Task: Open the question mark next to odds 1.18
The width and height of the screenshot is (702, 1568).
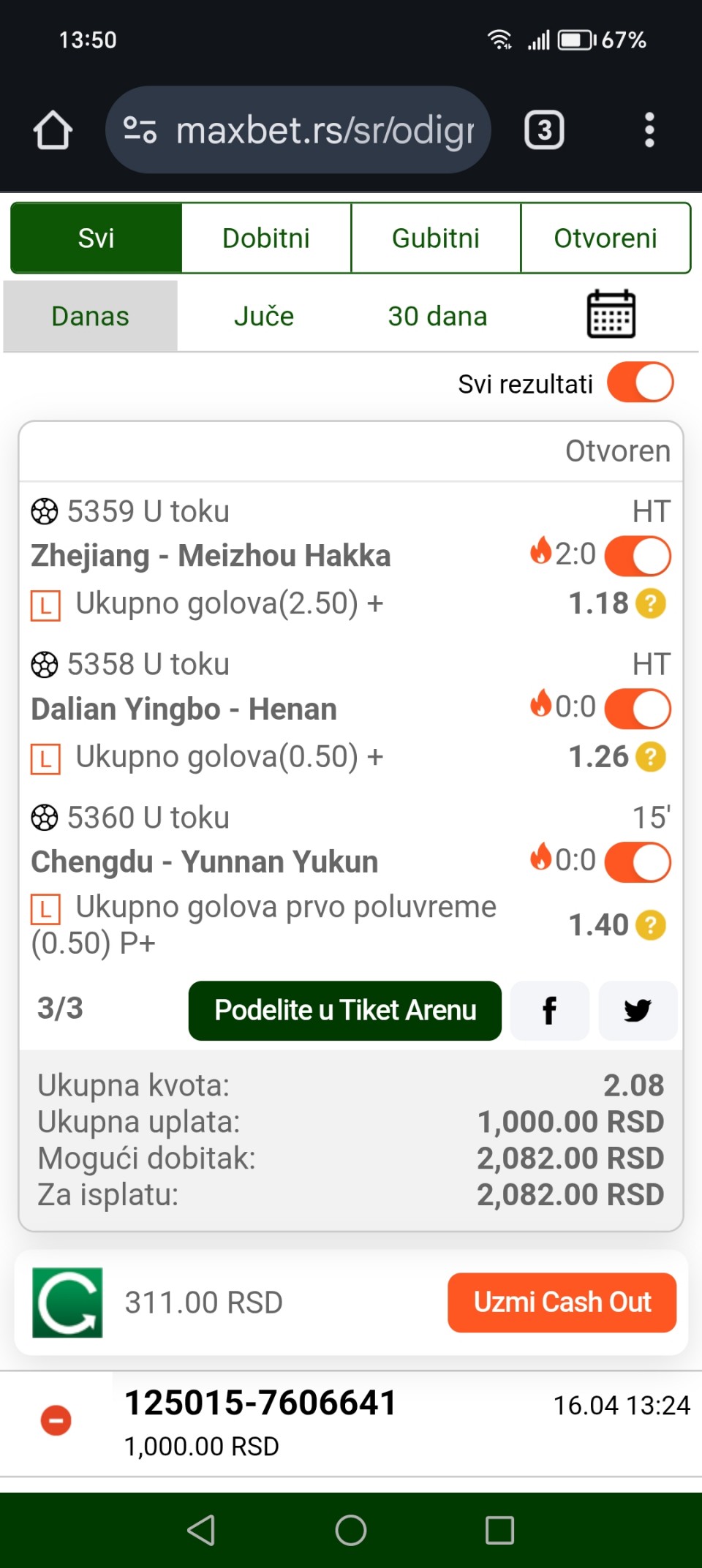Action: 651,604
